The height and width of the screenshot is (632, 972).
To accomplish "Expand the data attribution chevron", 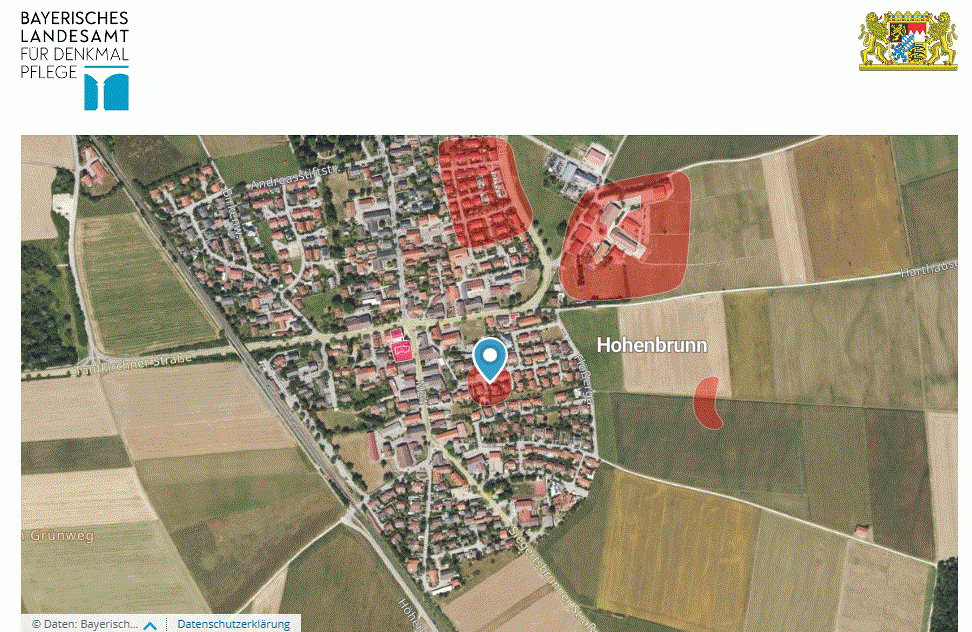I will pyautogui.click(x=150, y=625).
